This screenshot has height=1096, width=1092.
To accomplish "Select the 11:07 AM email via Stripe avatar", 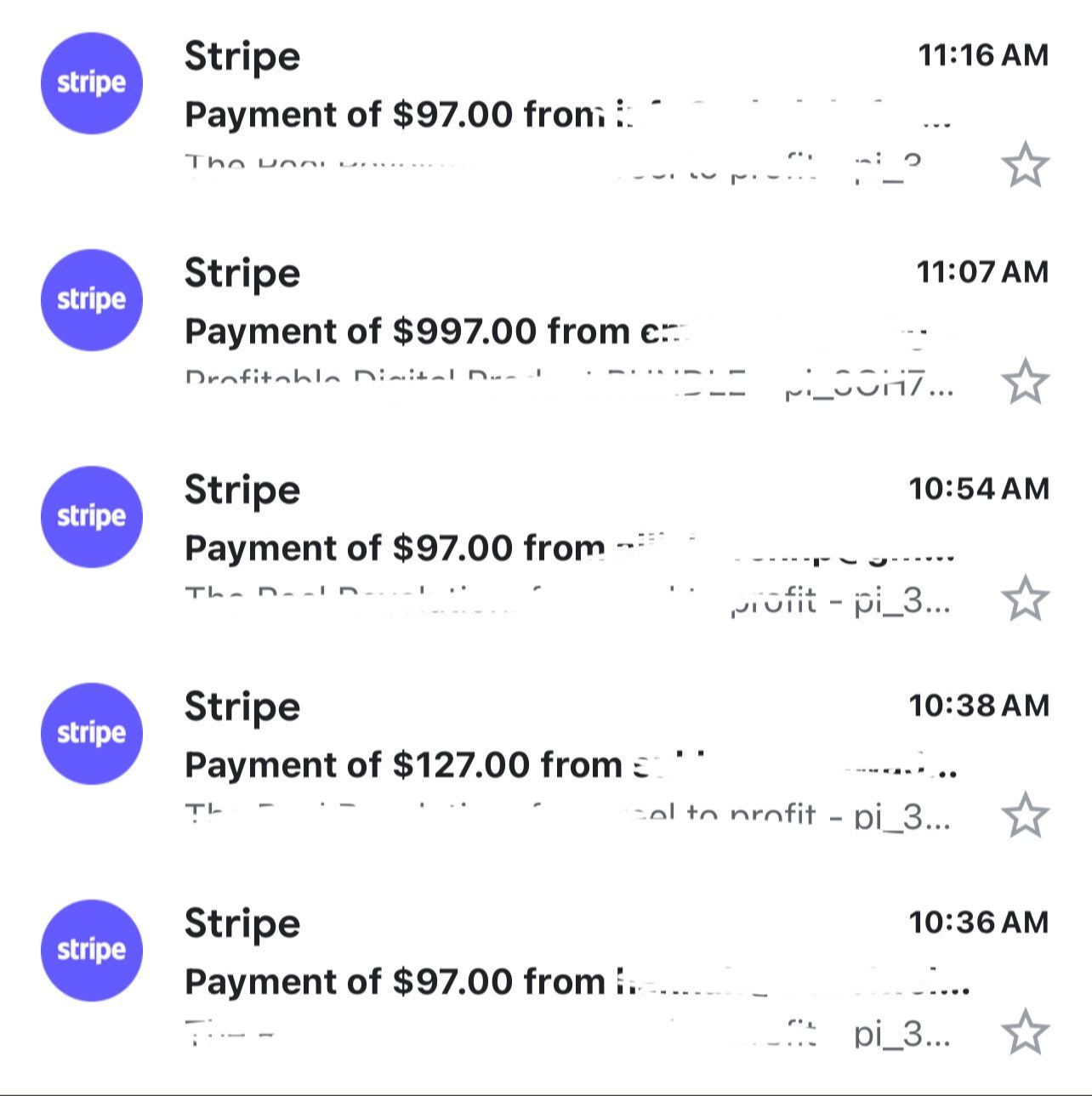I will click(92, 299).
